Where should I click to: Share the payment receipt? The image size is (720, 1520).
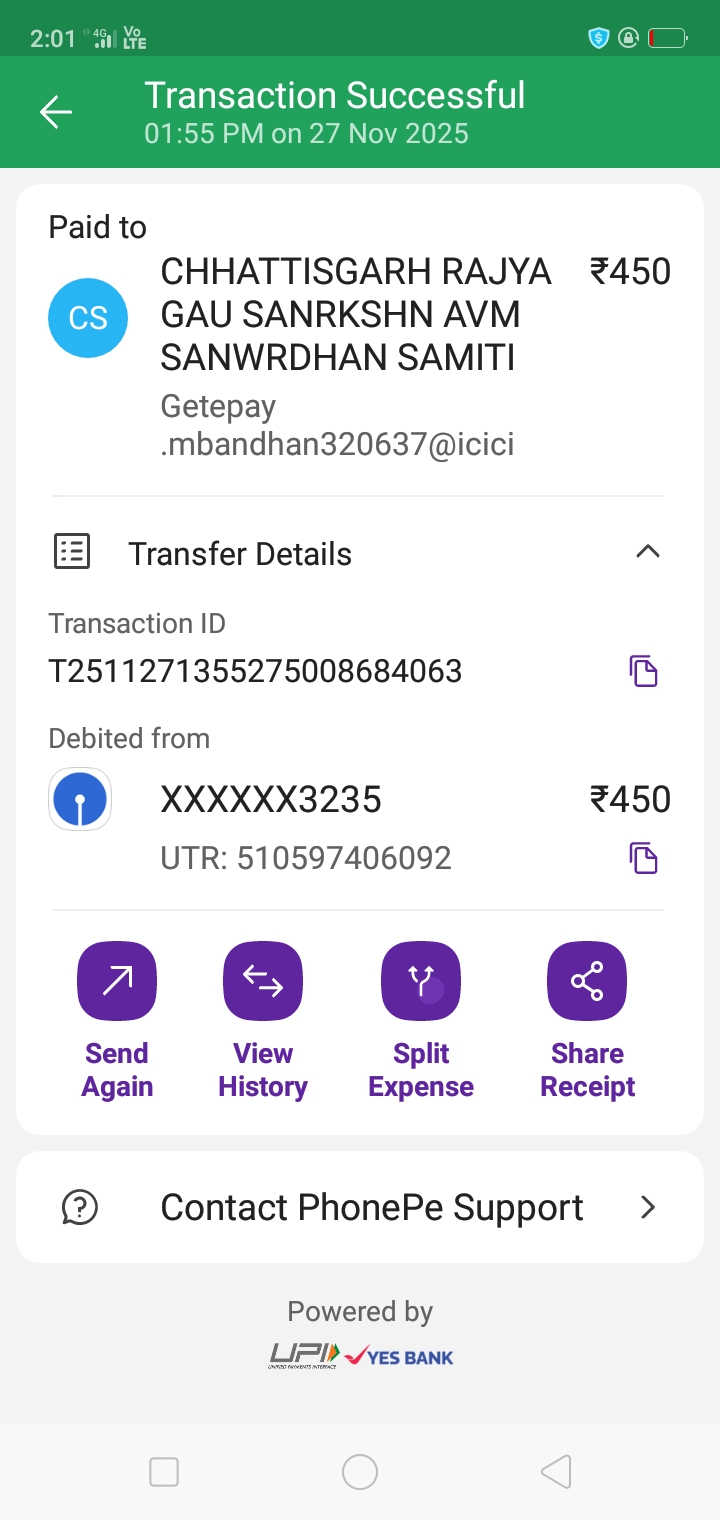point(587,982)
